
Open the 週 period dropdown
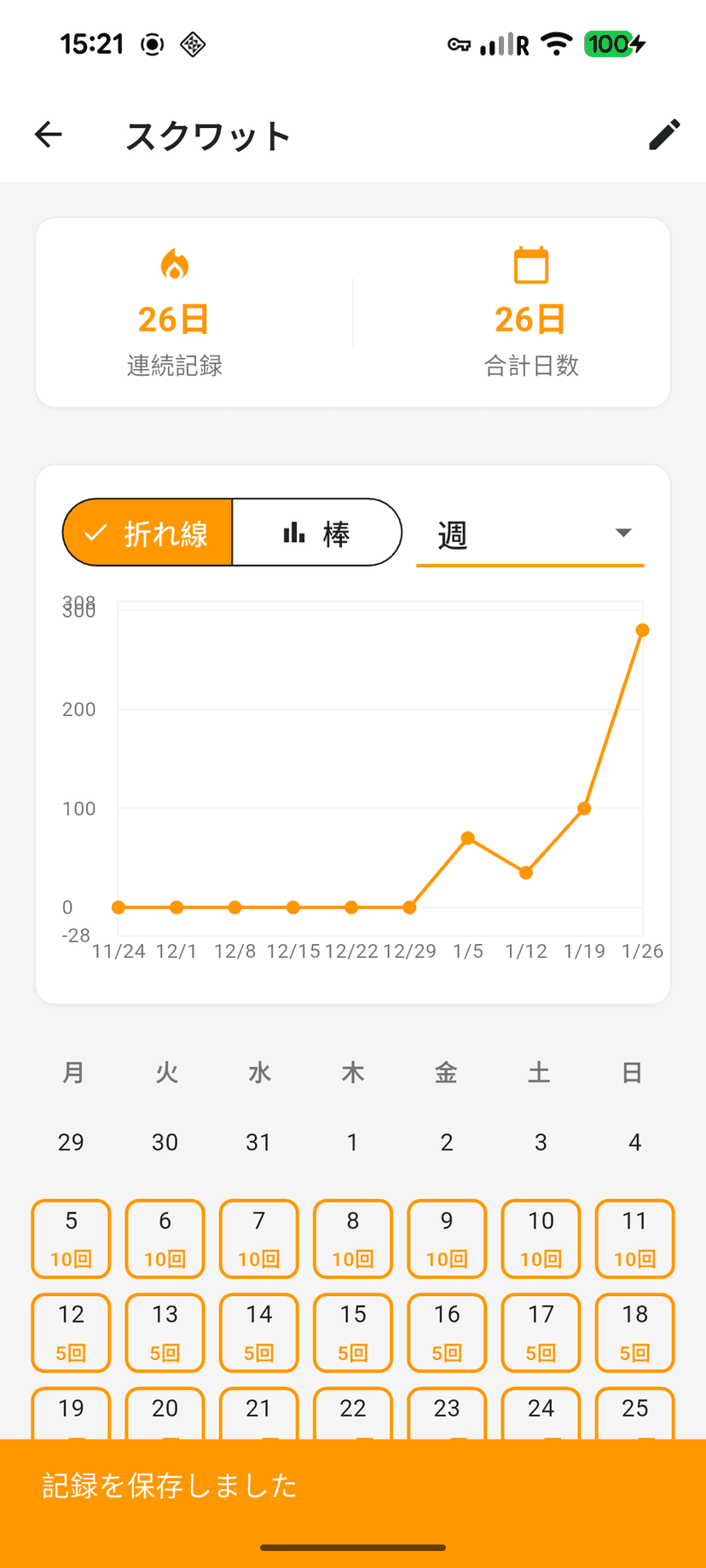pos(529,534)
